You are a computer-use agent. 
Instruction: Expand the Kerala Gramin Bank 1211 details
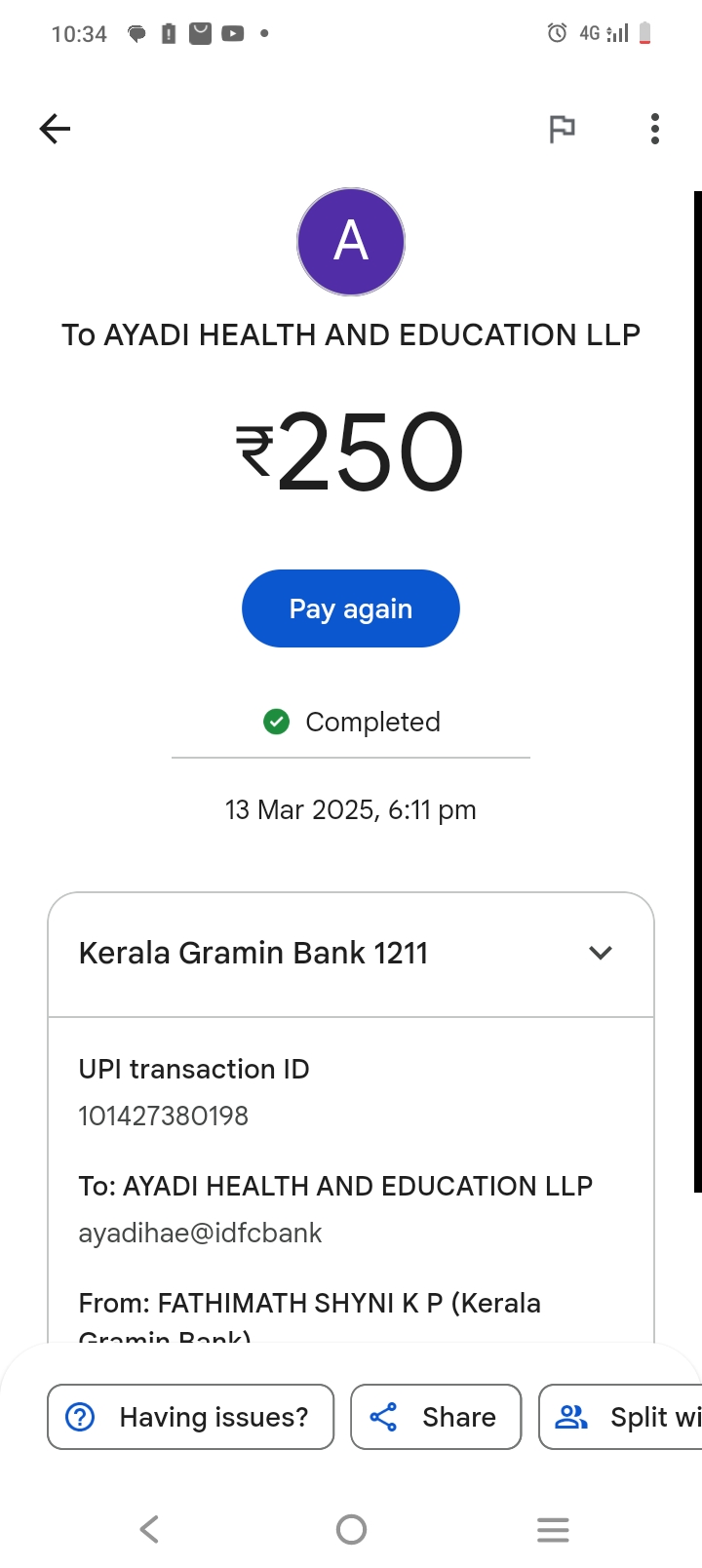[x=600, y=953]
